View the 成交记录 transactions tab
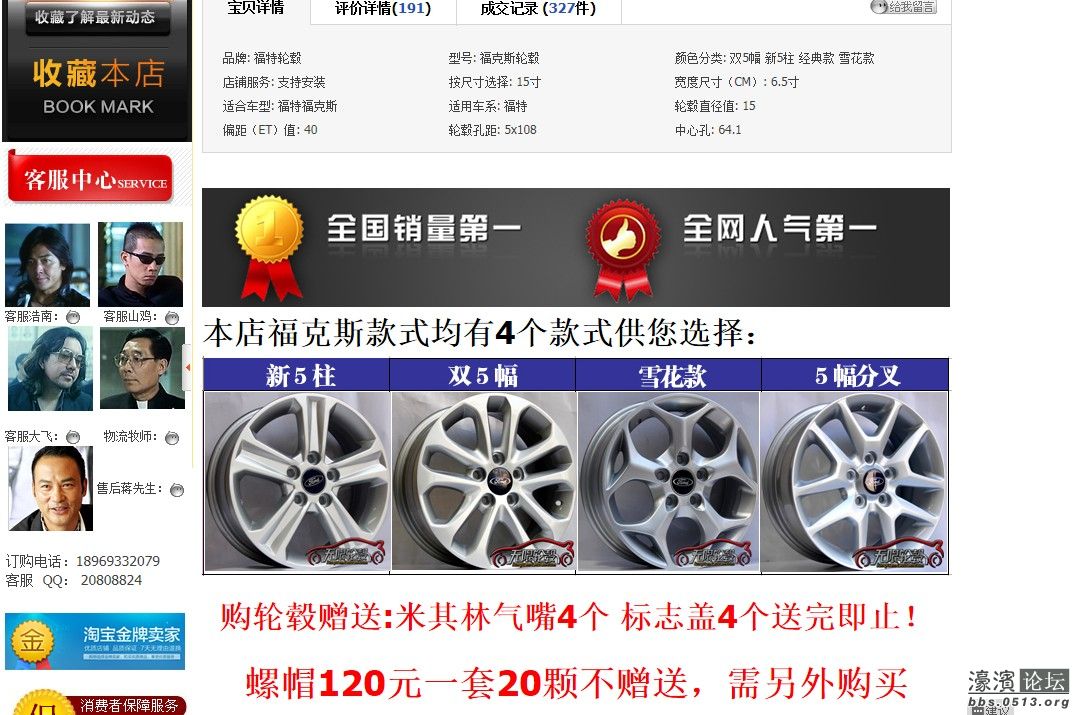 (538, 9)
